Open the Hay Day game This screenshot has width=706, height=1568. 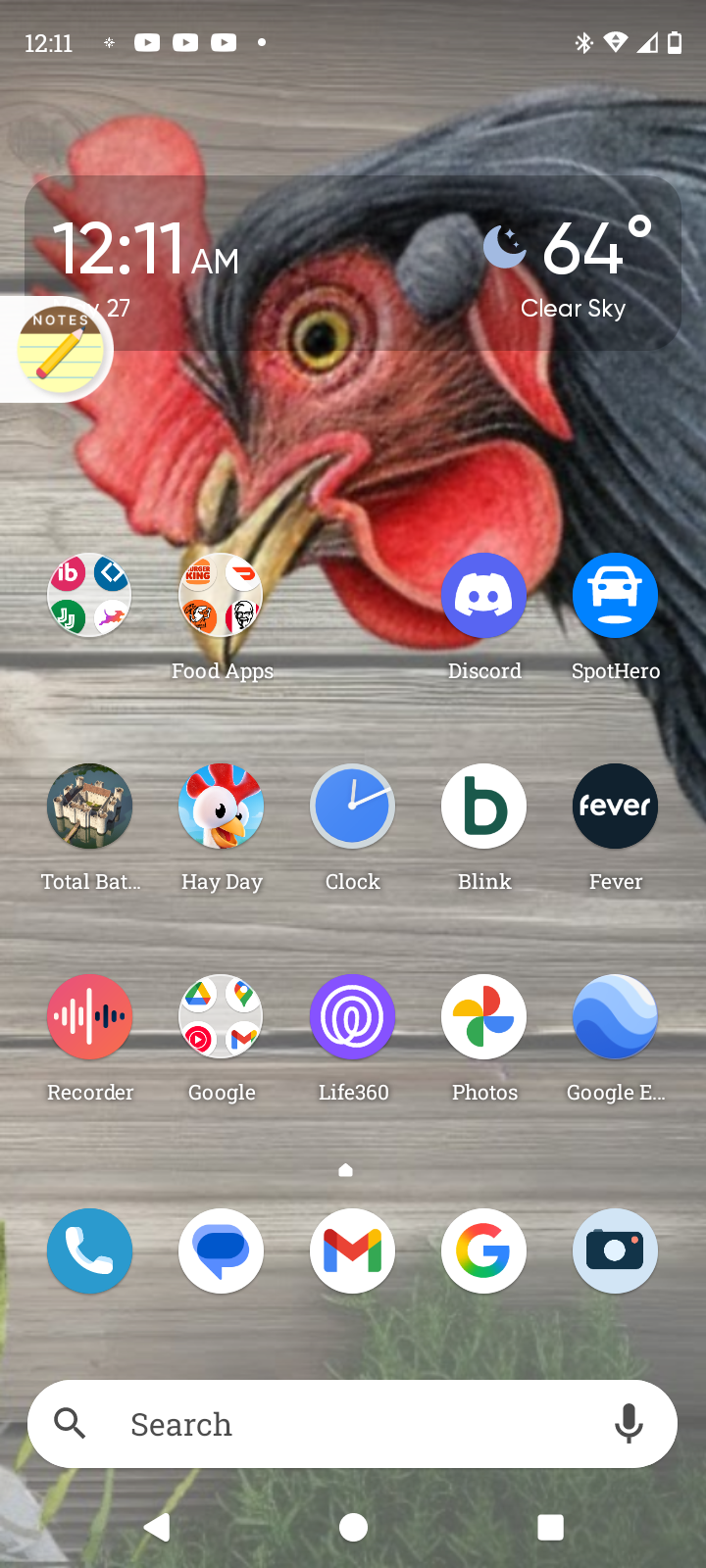coord(222,807)
